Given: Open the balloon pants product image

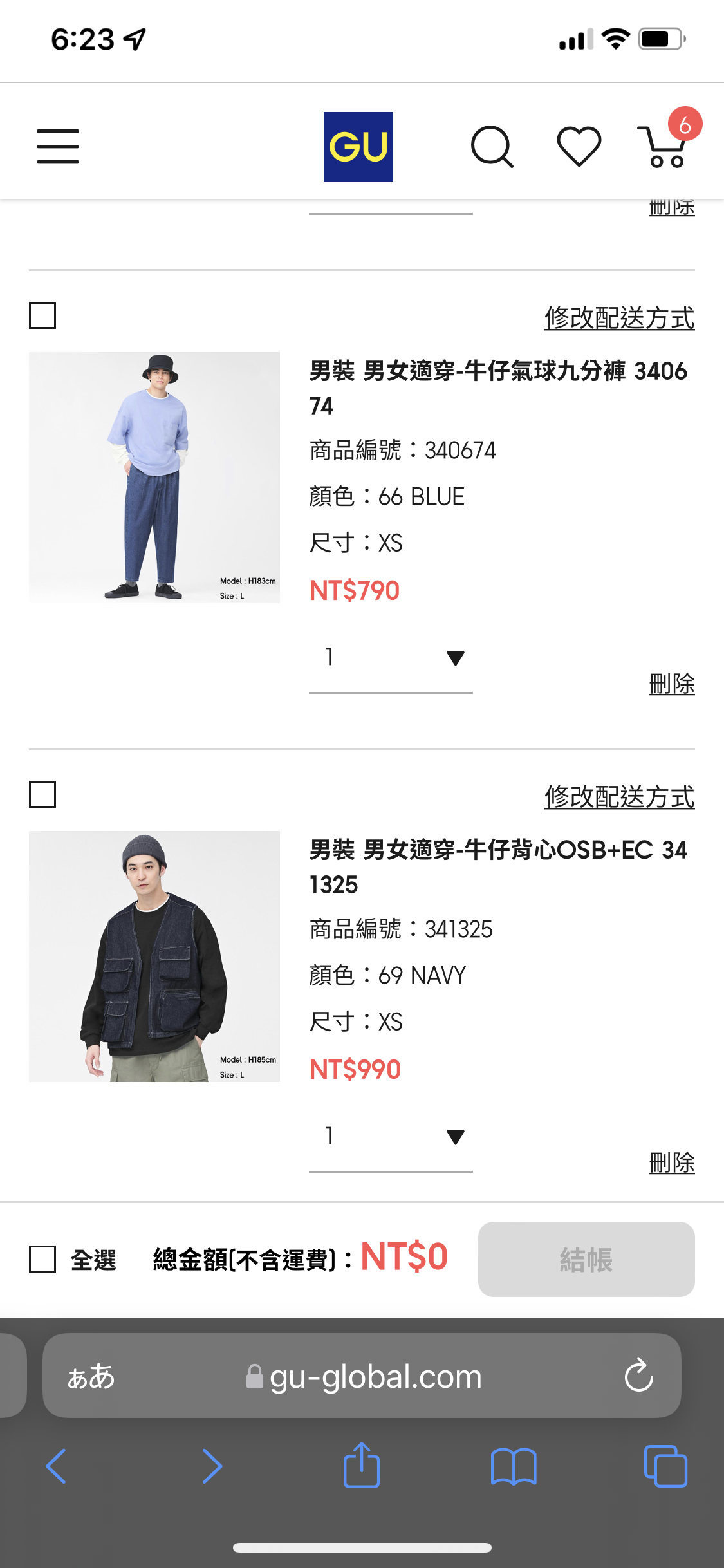Looking at the screenshot, I should 154,478.
